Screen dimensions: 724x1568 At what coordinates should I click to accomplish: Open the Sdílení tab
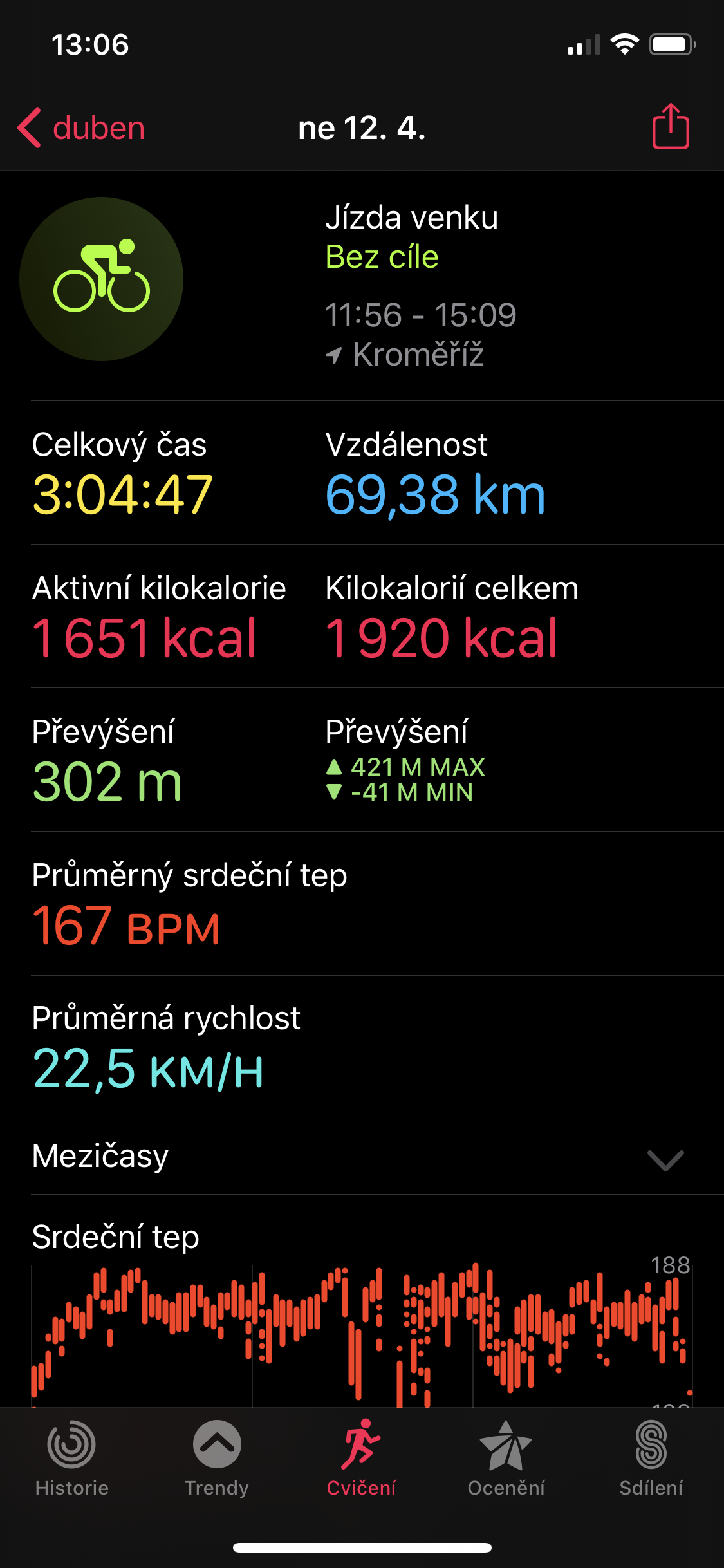click(x=651, y=1458)
